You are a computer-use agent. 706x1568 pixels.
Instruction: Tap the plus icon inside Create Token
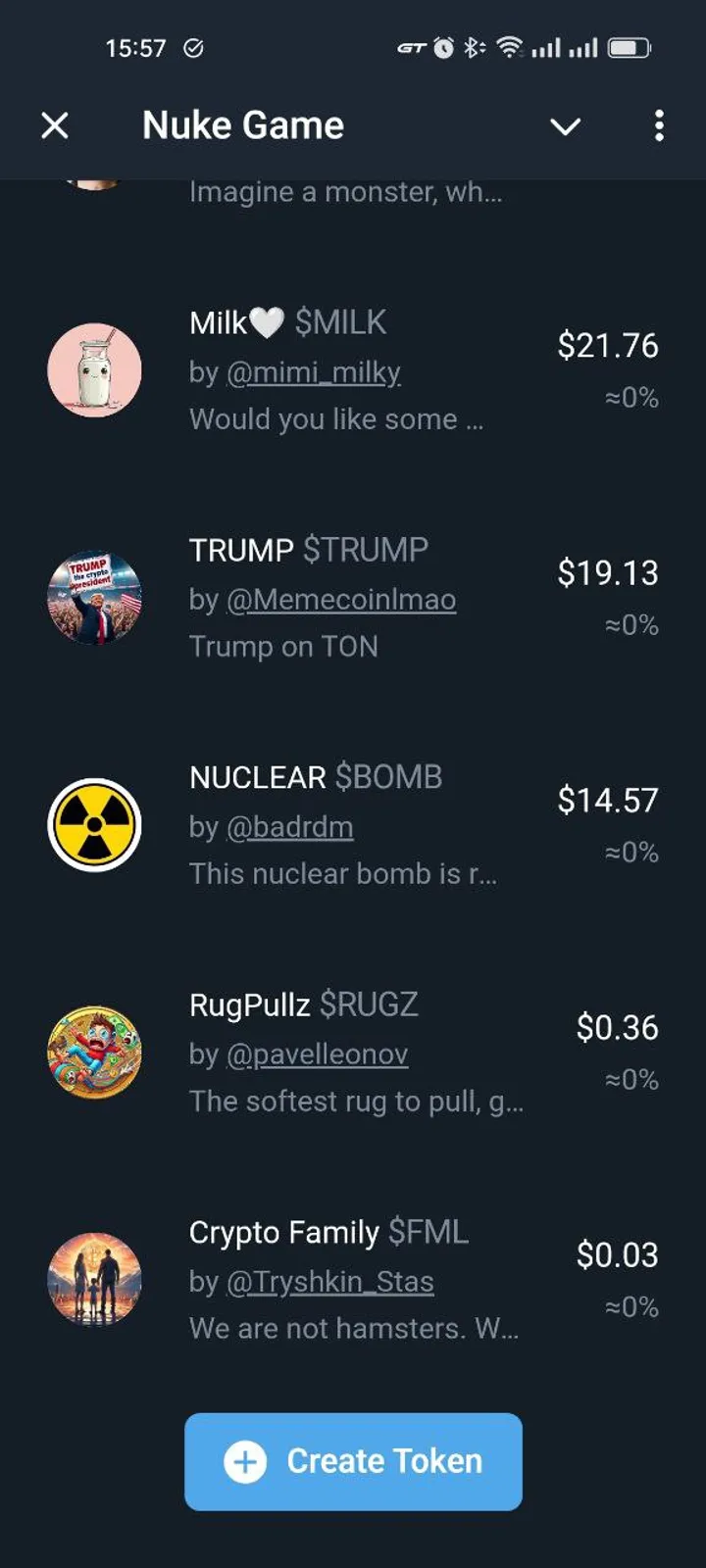tap(244, 1461)
